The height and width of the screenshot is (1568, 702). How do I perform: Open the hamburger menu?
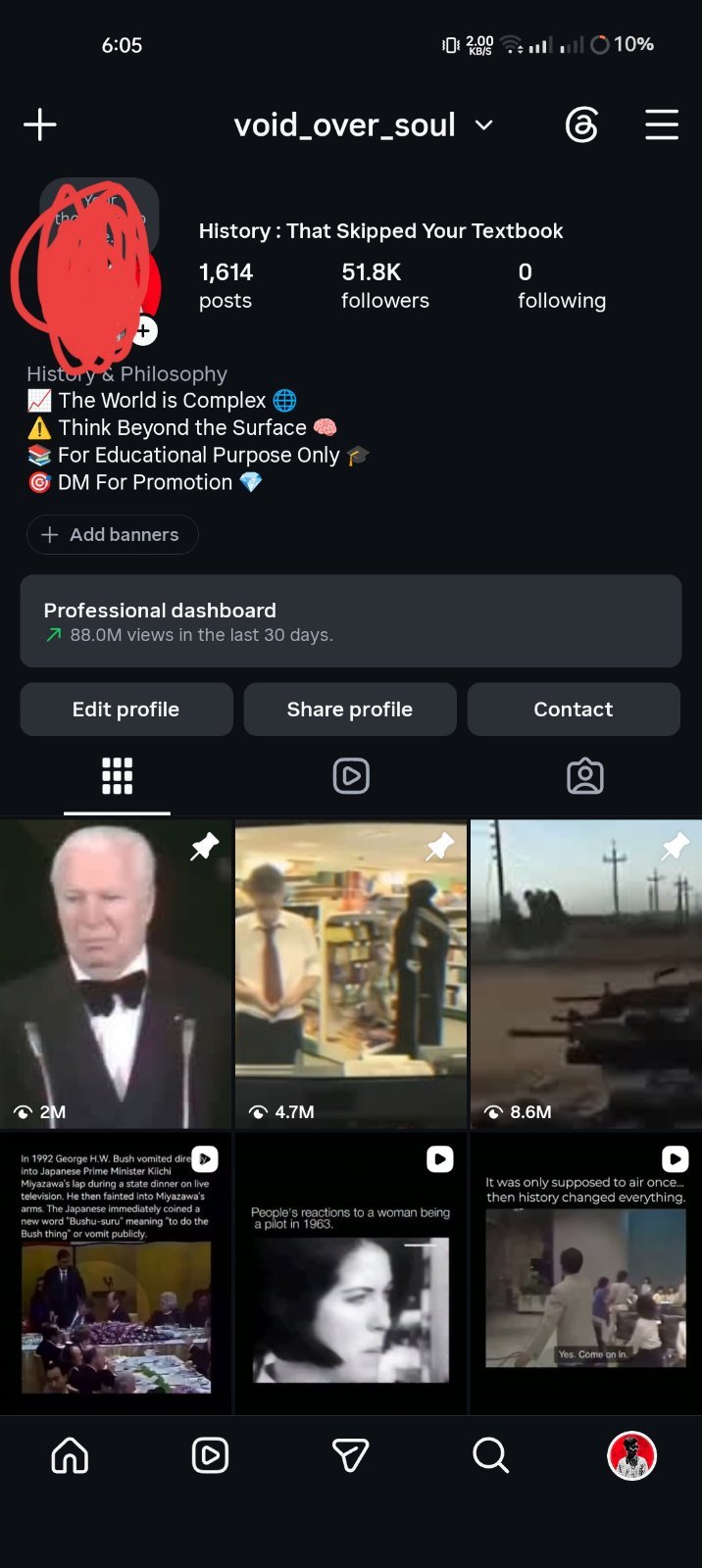pos(662,125)
